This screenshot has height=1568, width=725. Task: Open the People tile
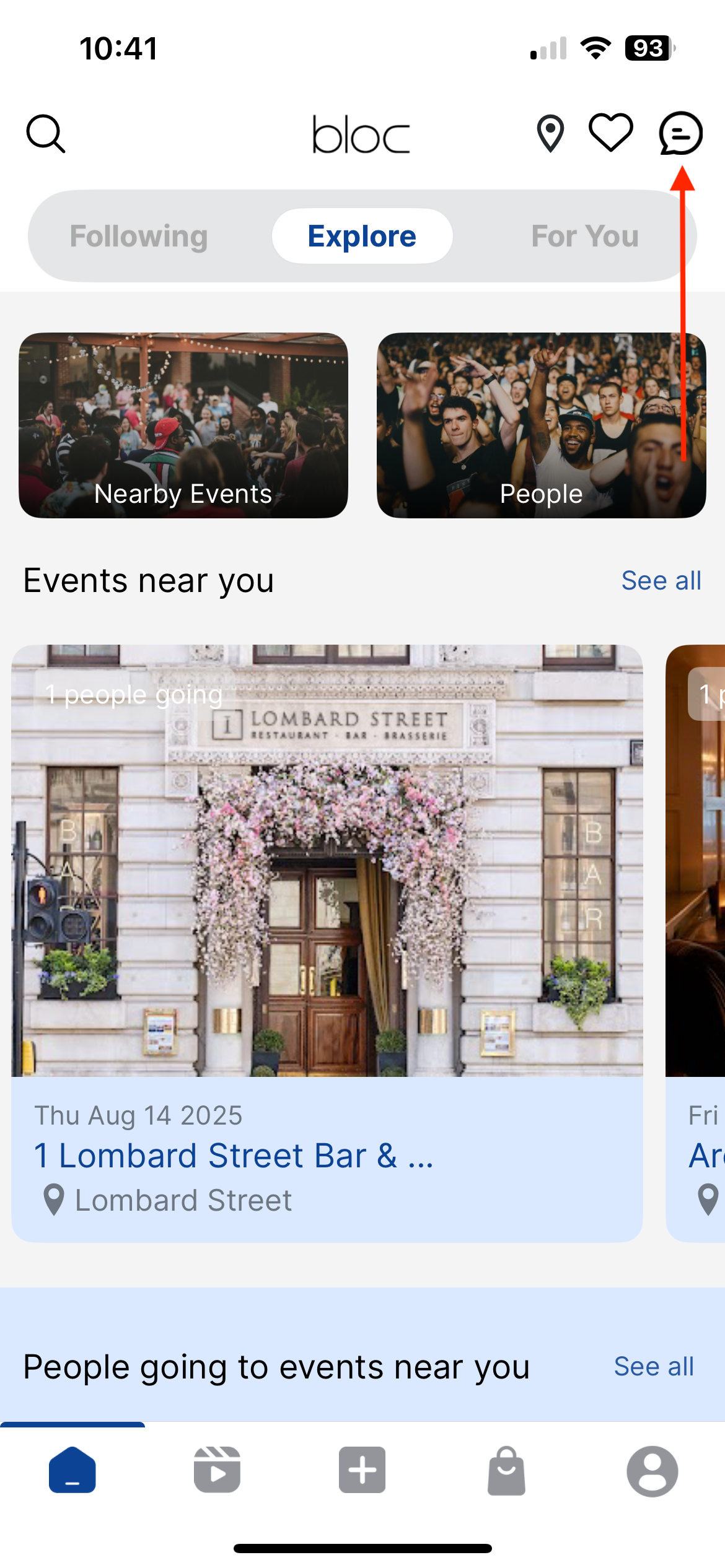pos(541,425)
